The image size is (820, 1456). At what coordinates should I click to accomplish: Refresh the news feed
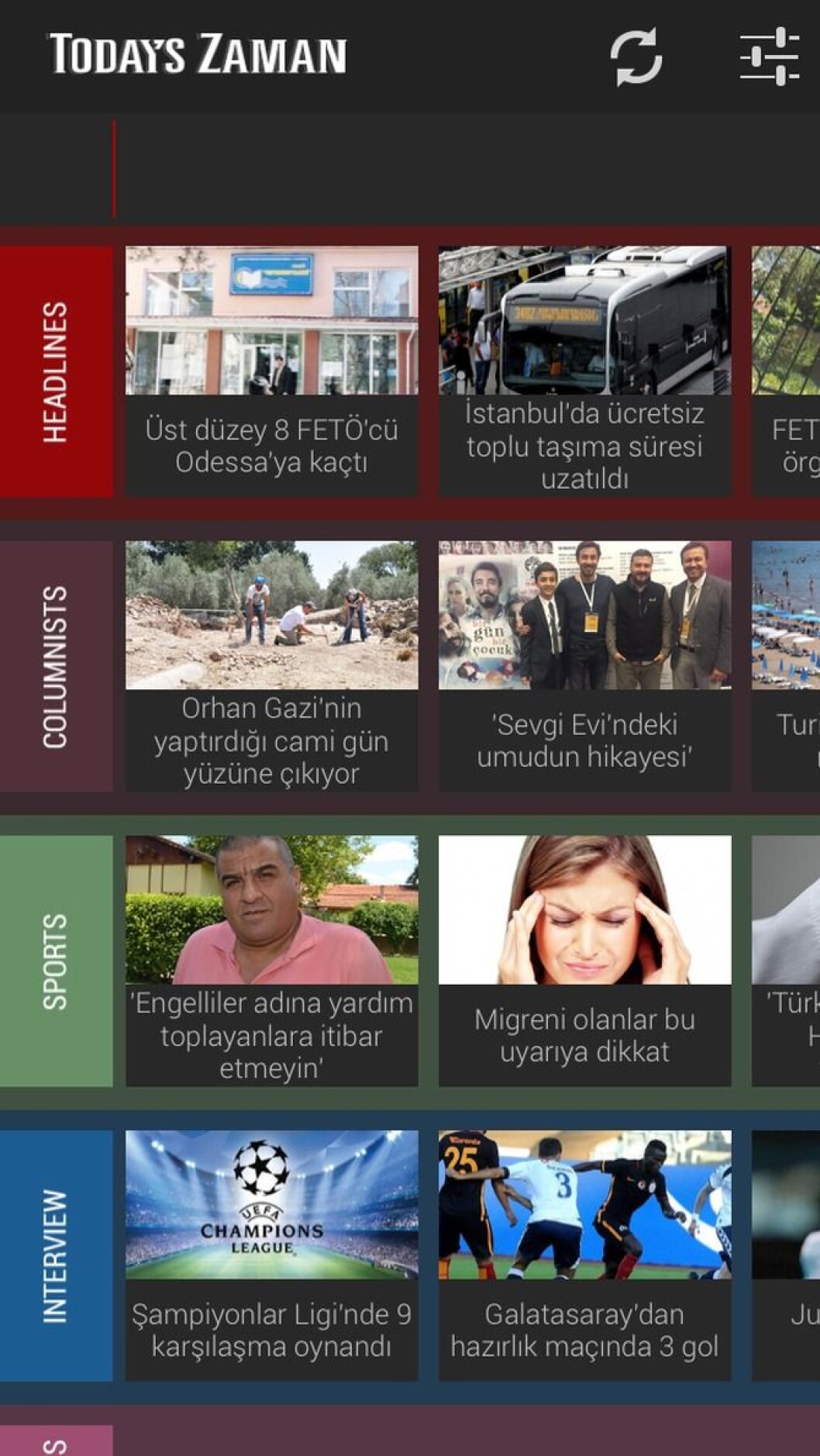(636, 57)
